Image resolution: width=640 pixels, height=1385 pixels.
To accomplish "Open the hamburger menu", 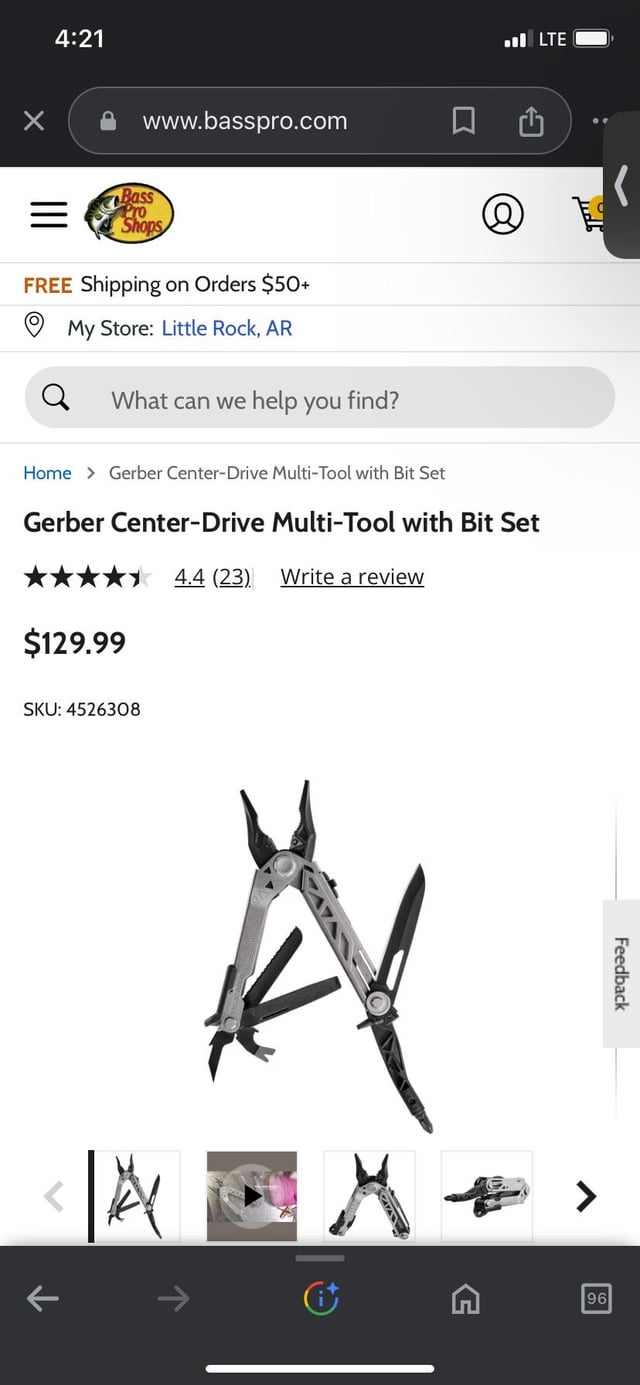I will [48, 215].
